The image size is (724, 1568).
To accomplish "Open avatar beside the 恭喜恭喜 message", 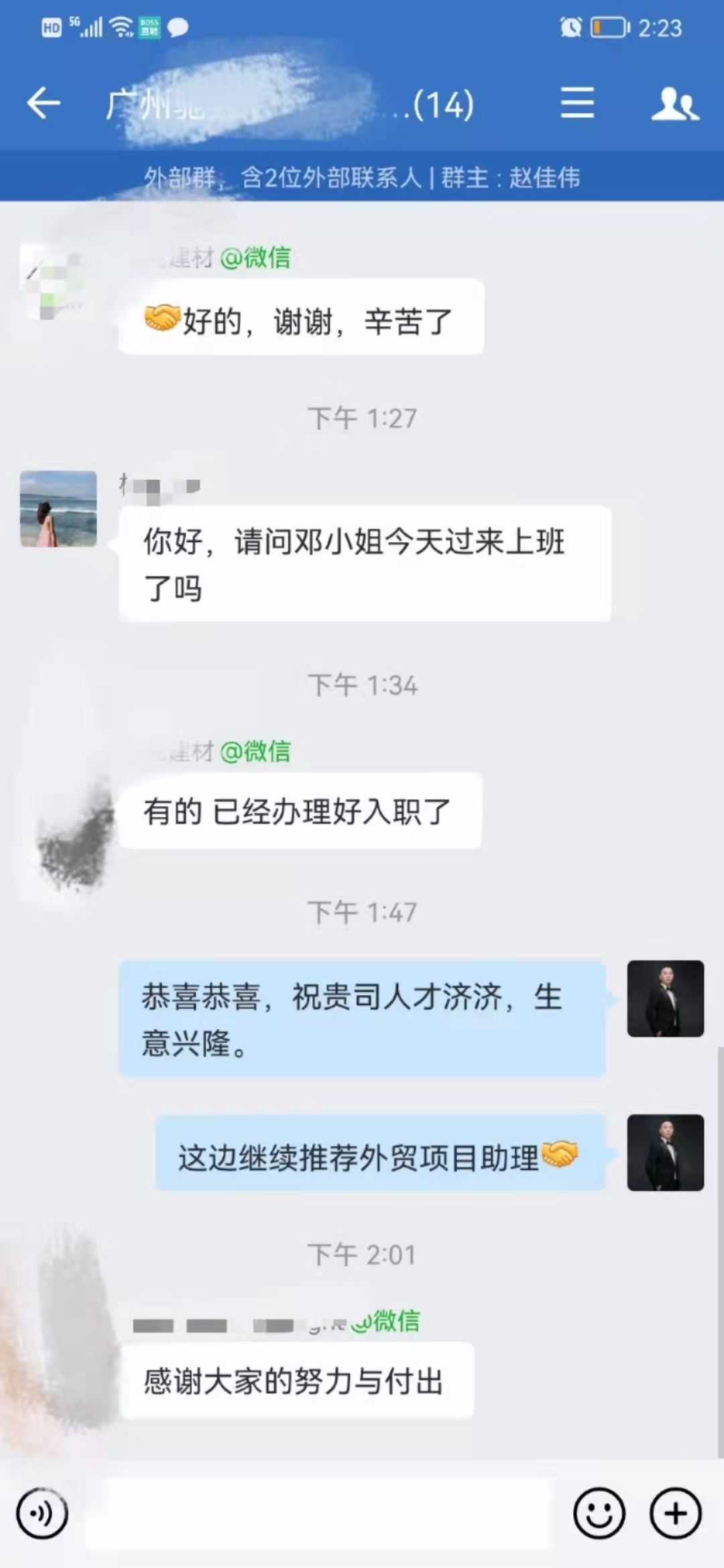I will click(x=665, y=998).
